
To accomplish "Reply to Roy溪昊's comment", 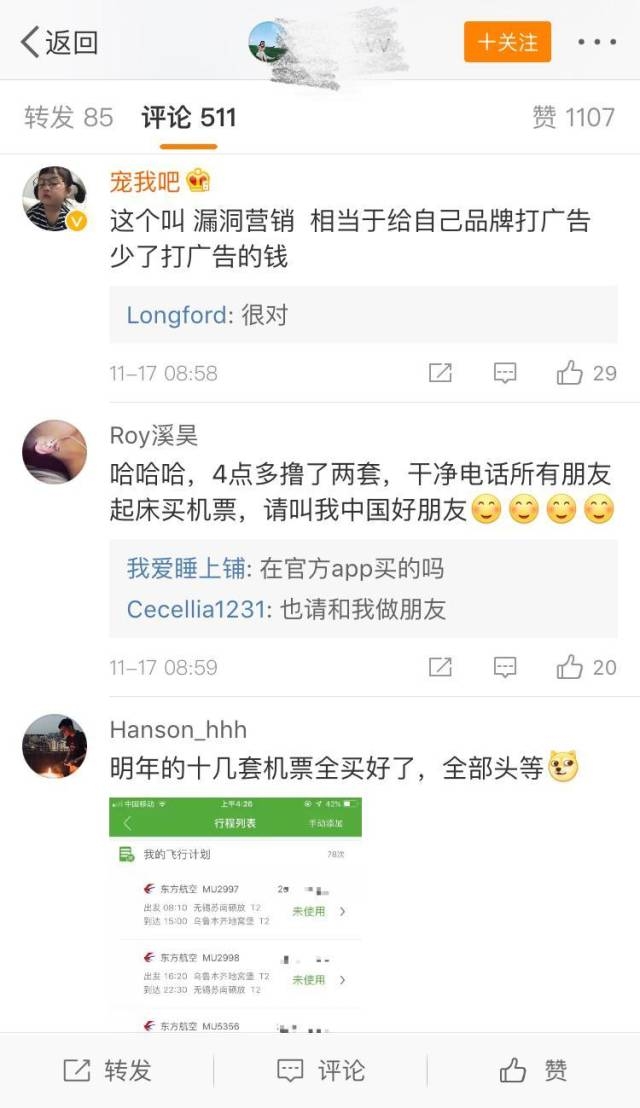I will [506, 667].
